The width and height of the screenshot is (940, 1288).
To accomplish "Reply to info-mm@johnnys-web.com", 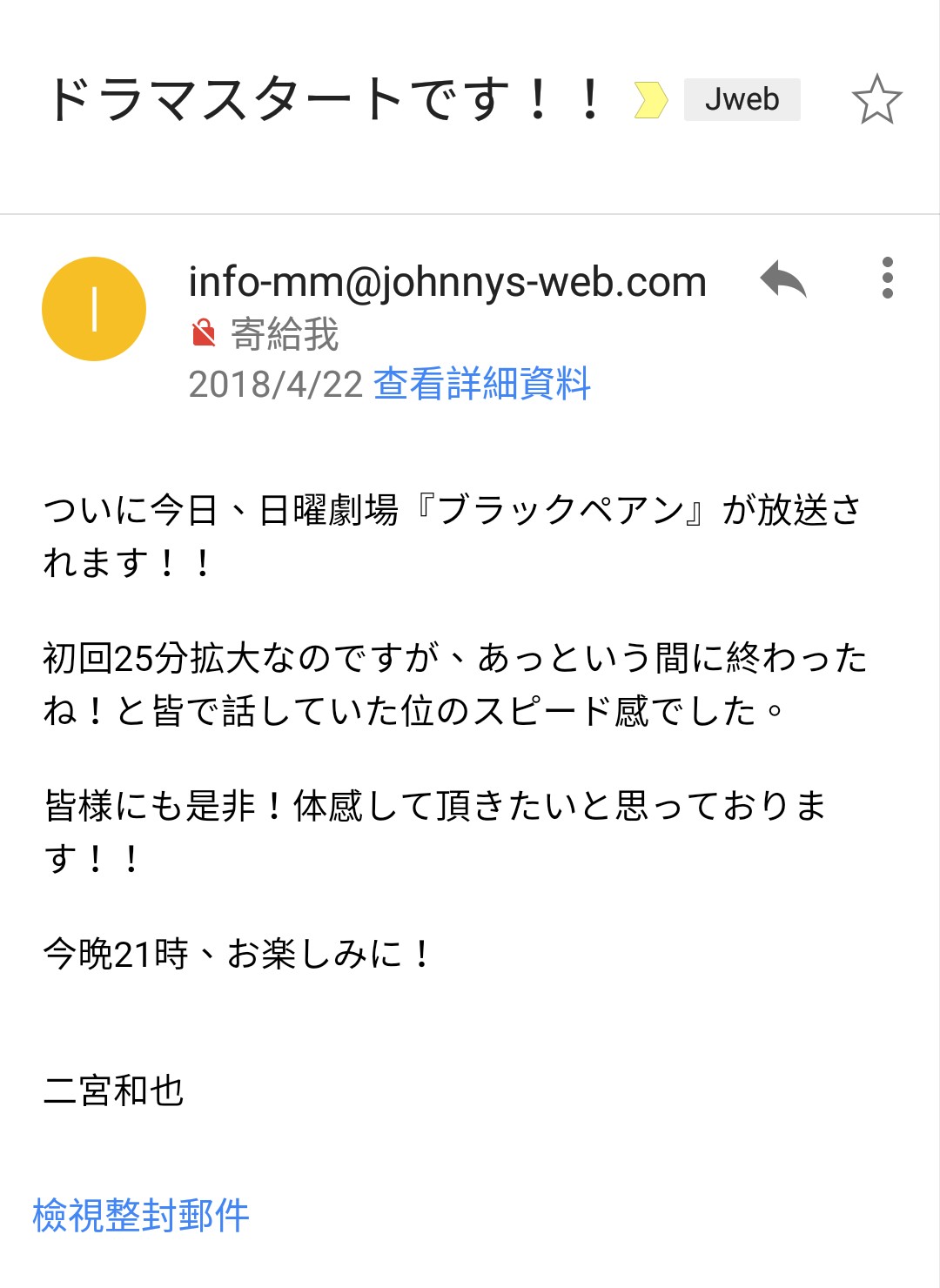I will tap(783, 279).
